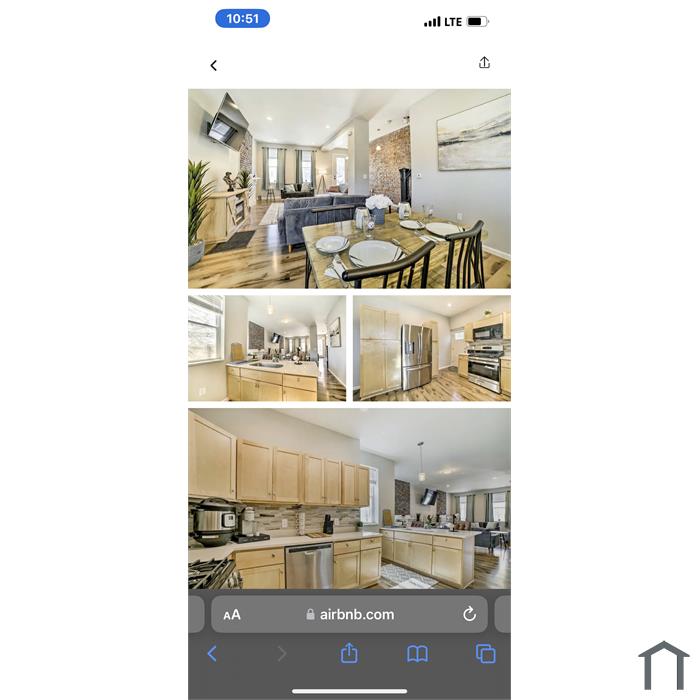Image resolution: width=700 pixels, height=700 pixels.
Task: Reload the airbnb.com page
Action: point(469,614)
